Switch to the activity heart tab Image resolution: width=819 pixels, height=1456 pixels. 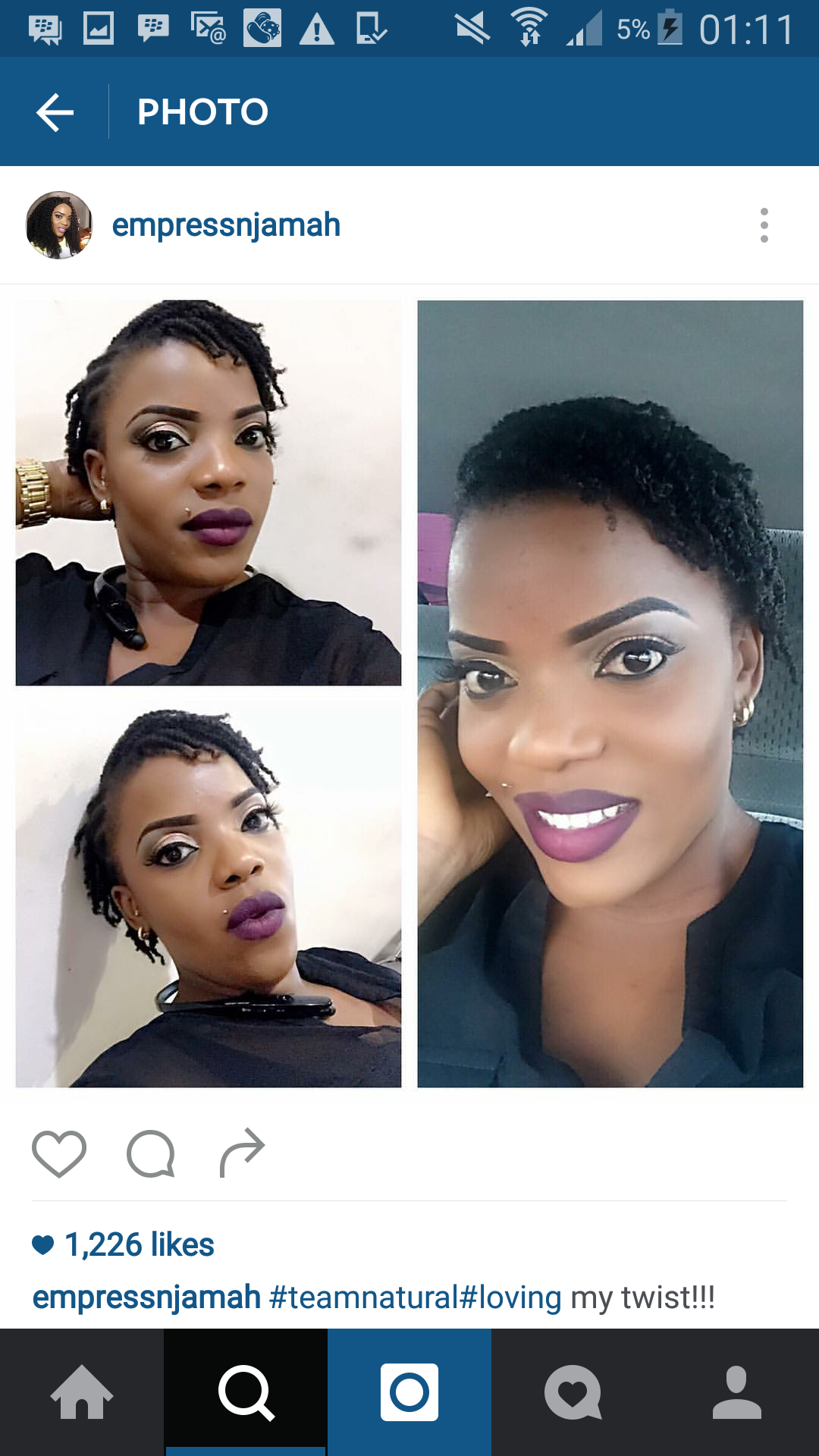[x=573, y=1392]
